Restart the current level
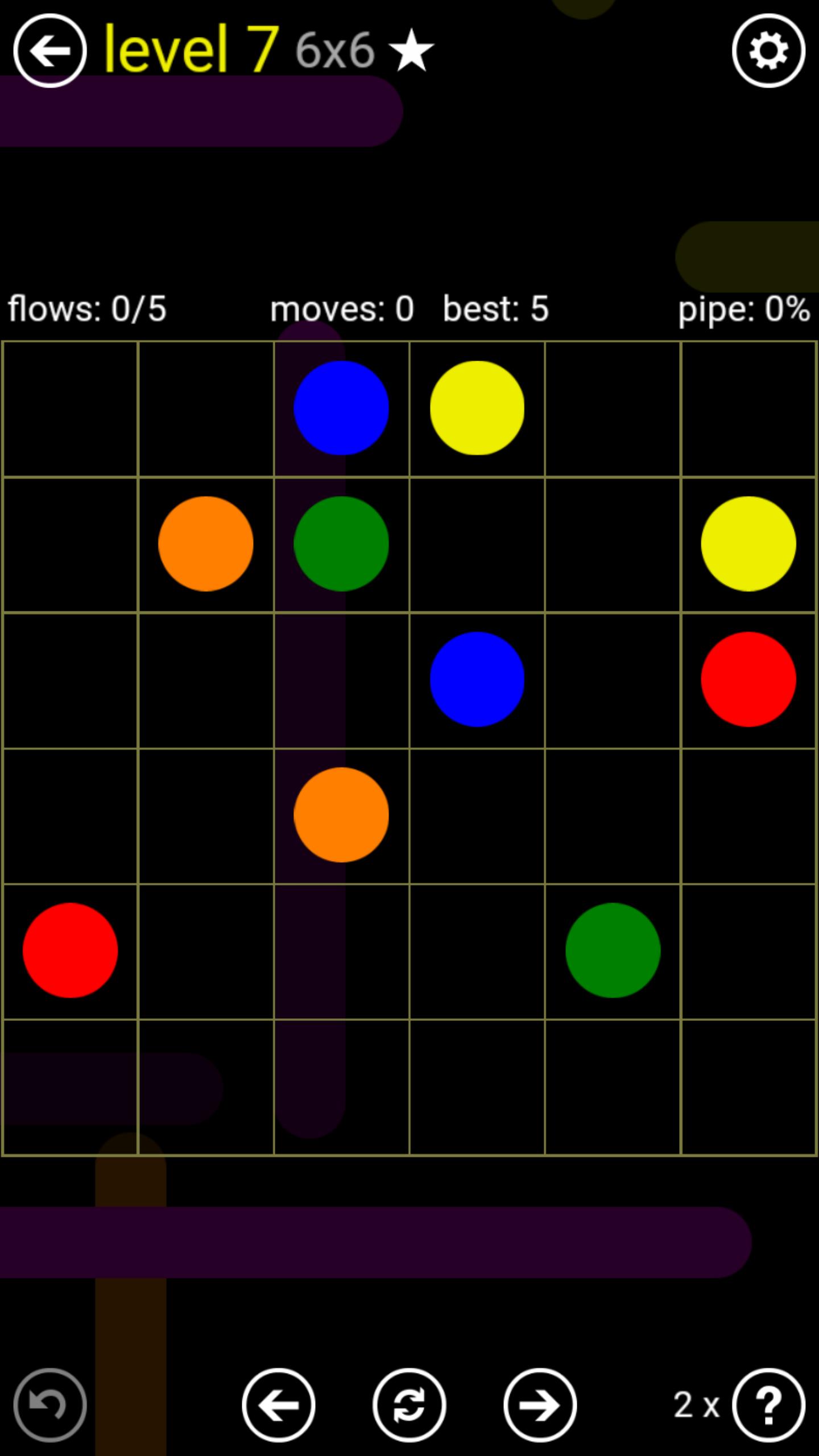The image size is (819, 1456). (x=409, y=1405)
